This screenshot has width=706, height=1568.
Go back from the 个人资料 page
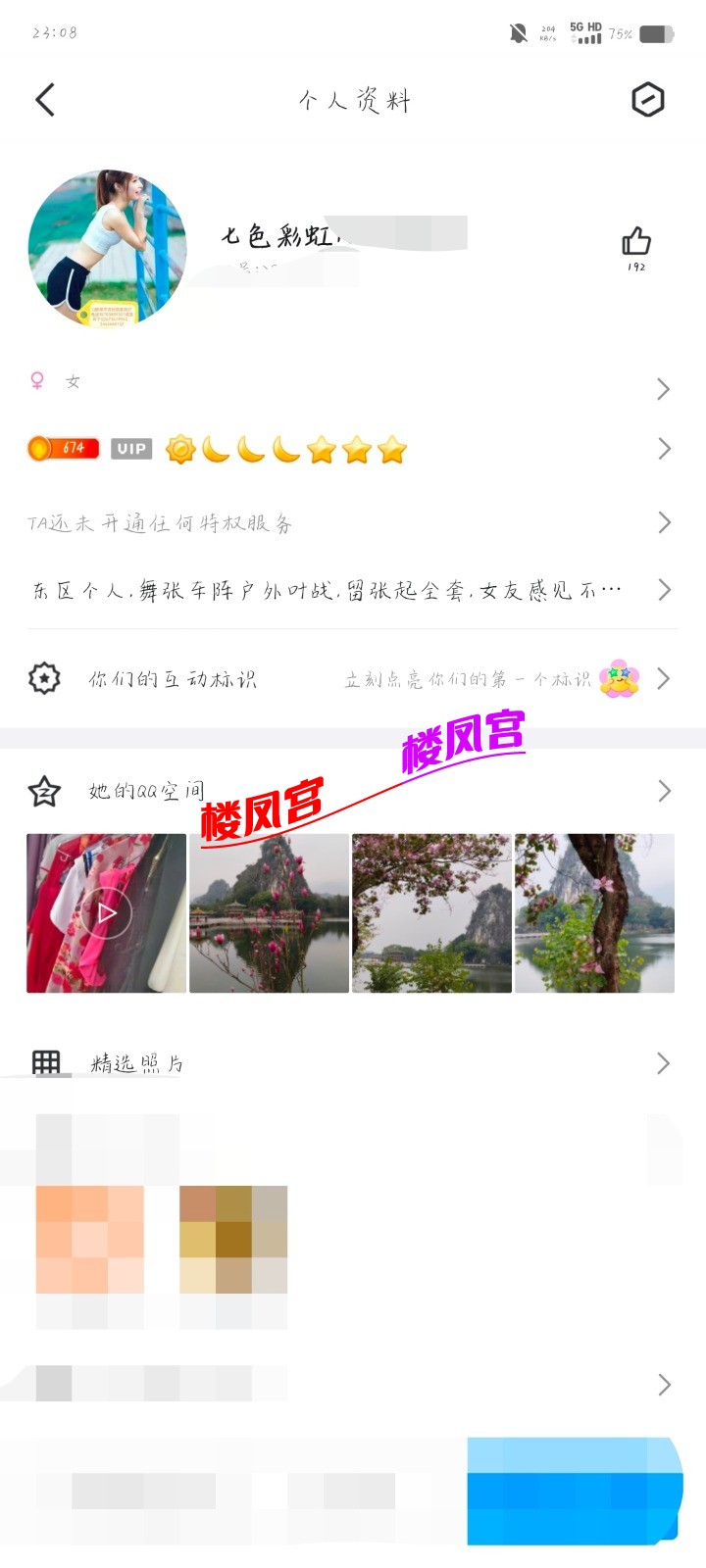coord(45,100)
